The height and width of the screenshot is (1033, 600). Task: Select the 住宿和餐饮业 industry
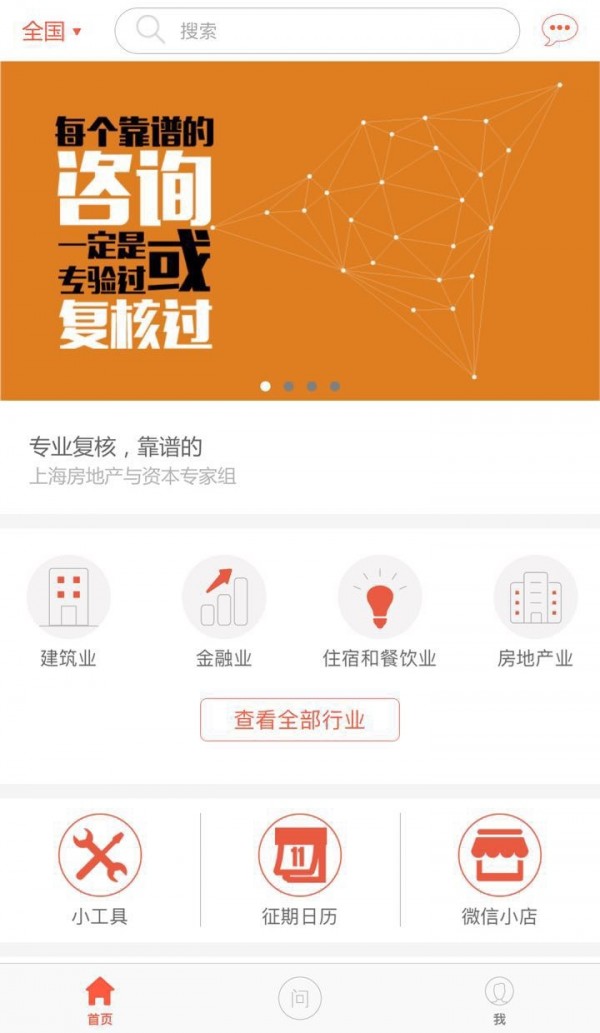tap(379, 611)
